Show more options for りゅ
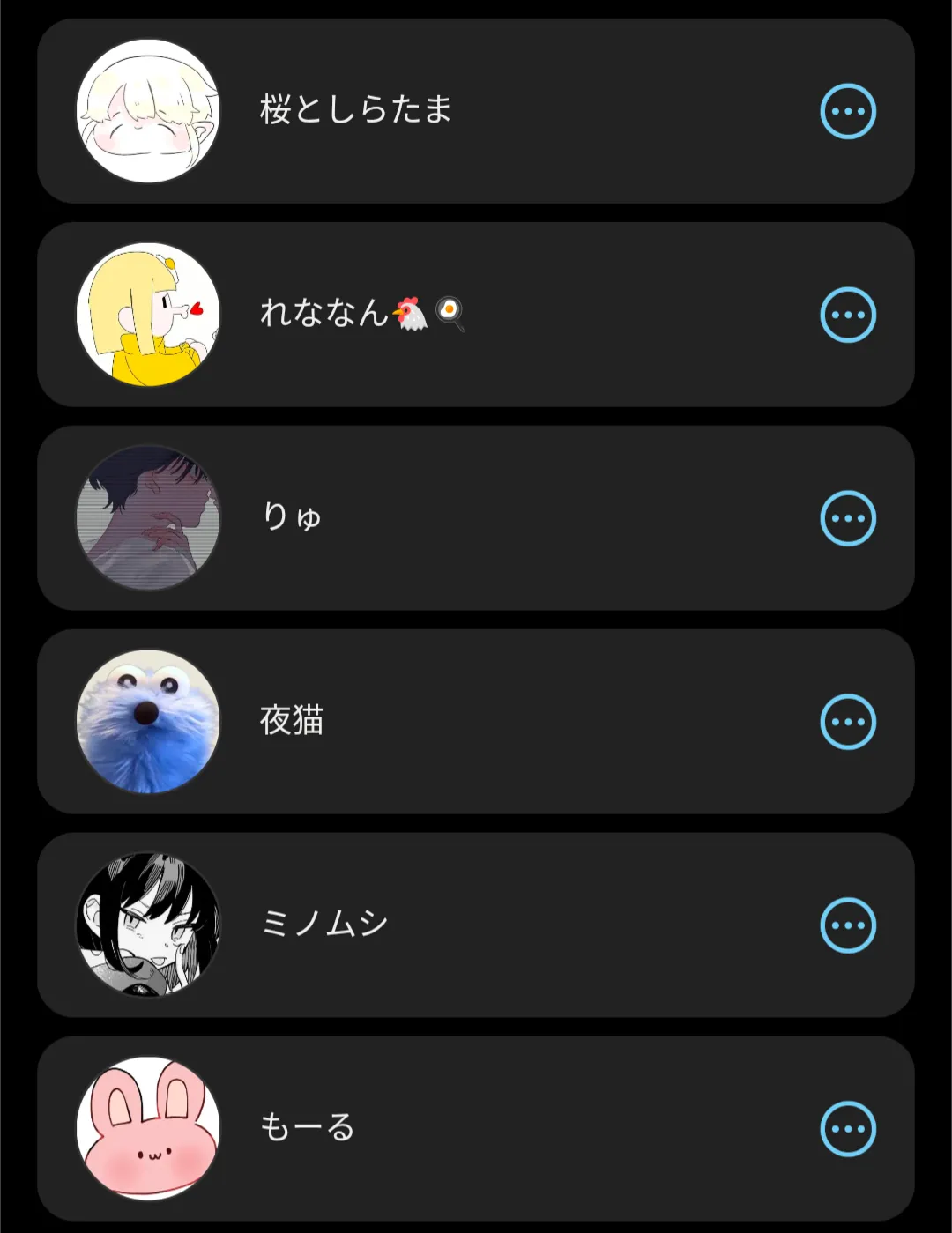 click(848, 518)
